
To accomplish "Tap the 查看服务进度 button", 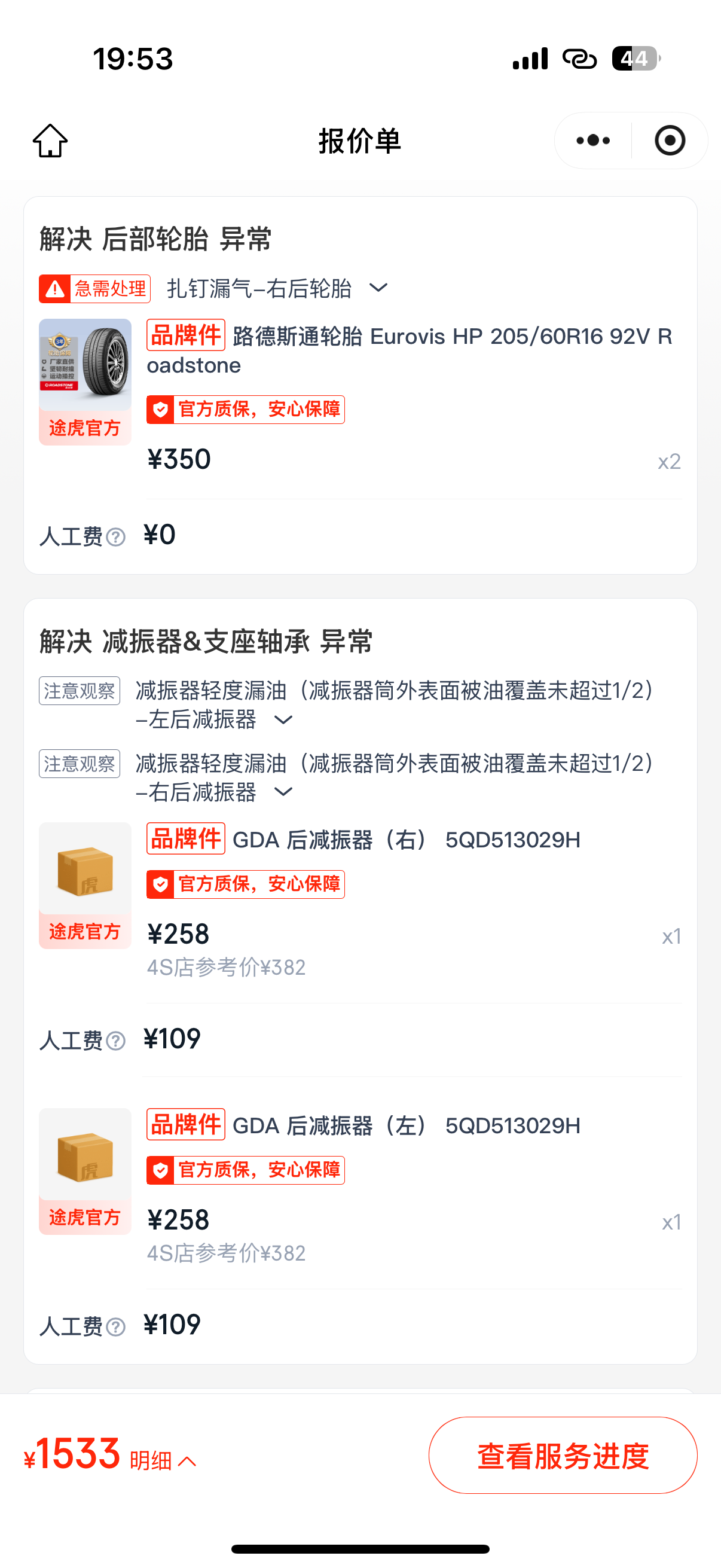I will pyautogui.click(x=562, y=1456).
